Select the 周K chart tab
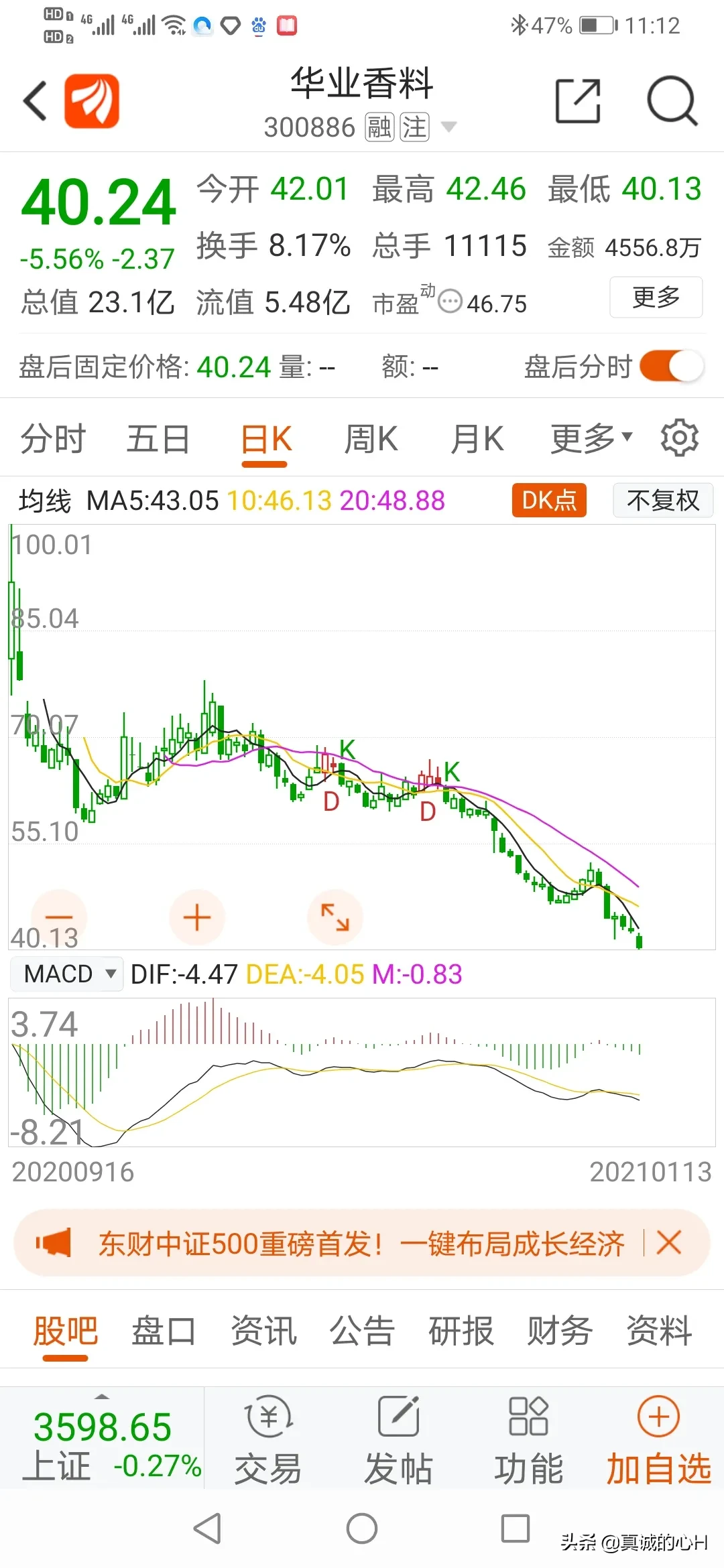The height and width of the screenshot is (1568, 724). [x=371, y=440]
